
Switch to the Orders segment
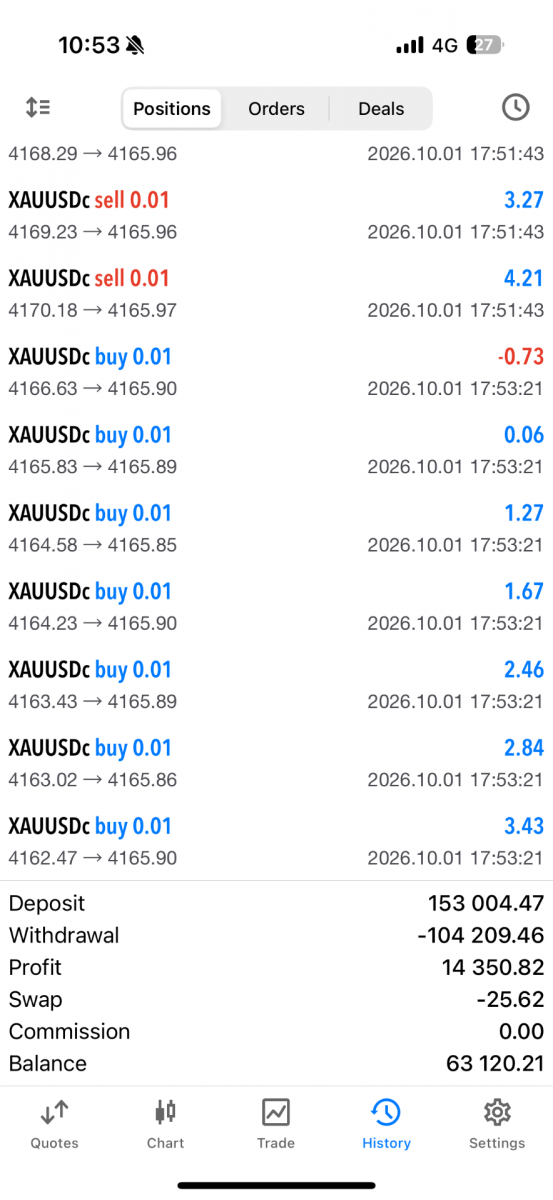coord(276,109)
